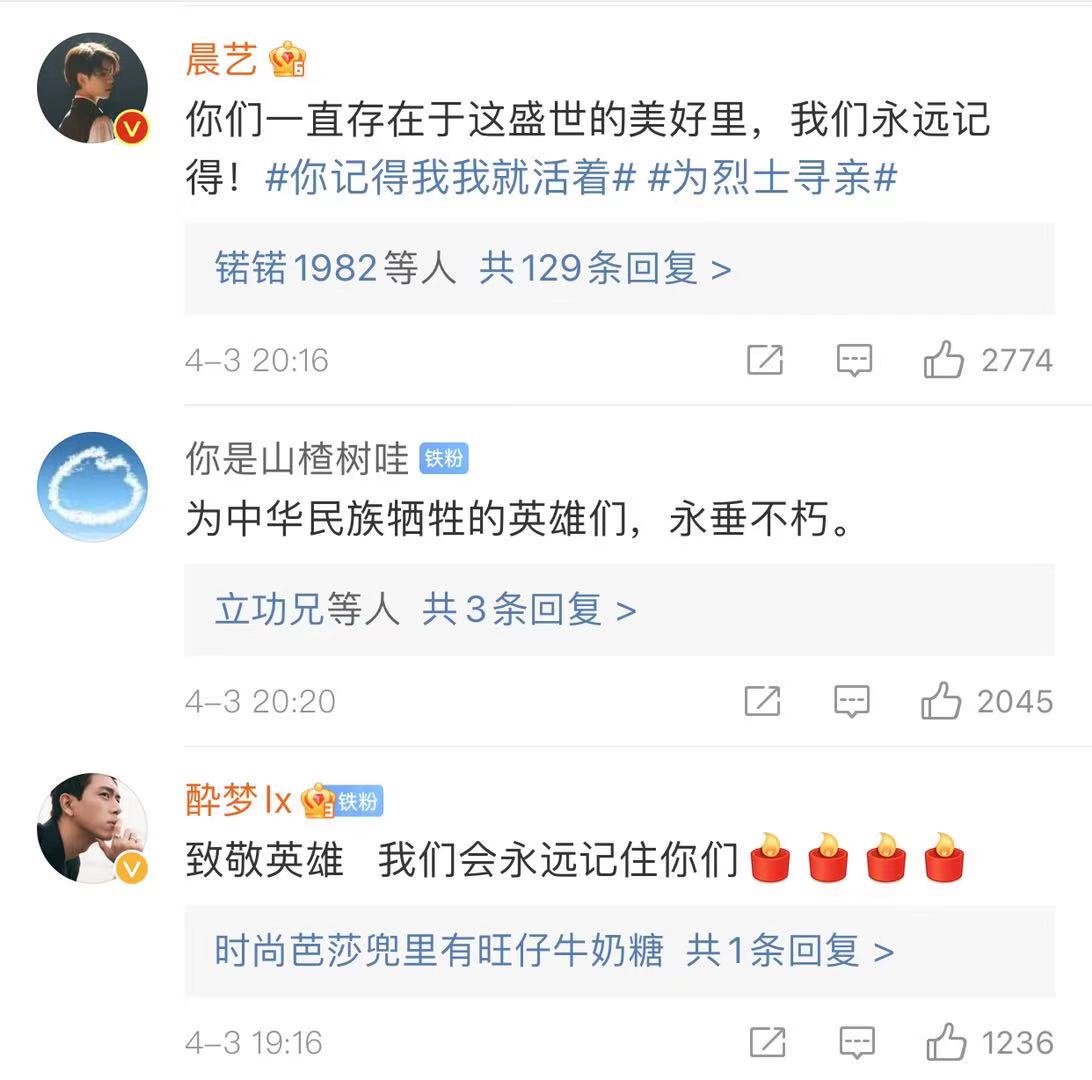Like 晨艺's comment with 2774 likes
The width and height of the screenshot is (1092, 1080).
(944, 360)
